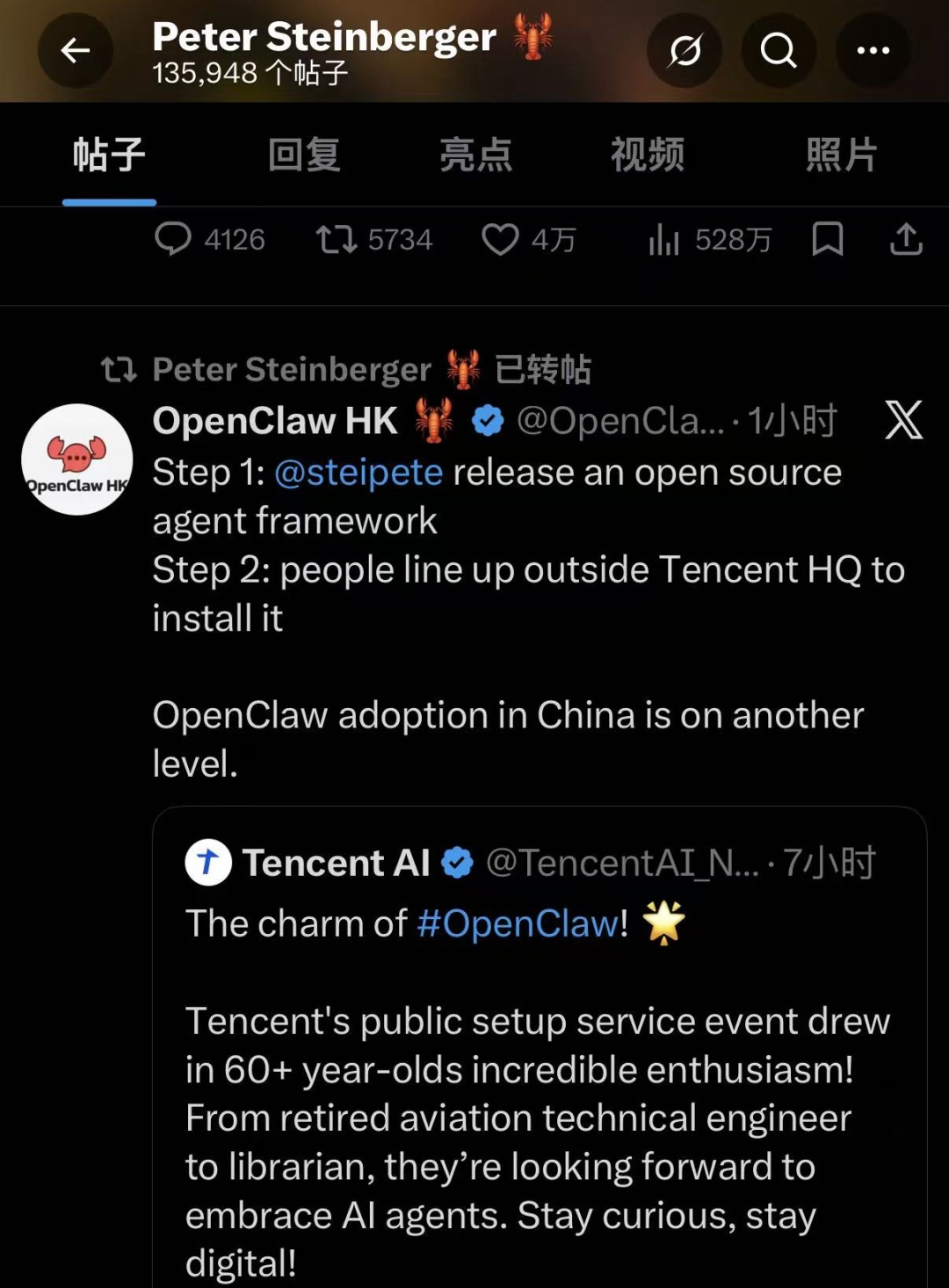The width and height of the screenshot is (949, 1288).
Task: Open the 视频 tab
Action: [x=648, y=155]
